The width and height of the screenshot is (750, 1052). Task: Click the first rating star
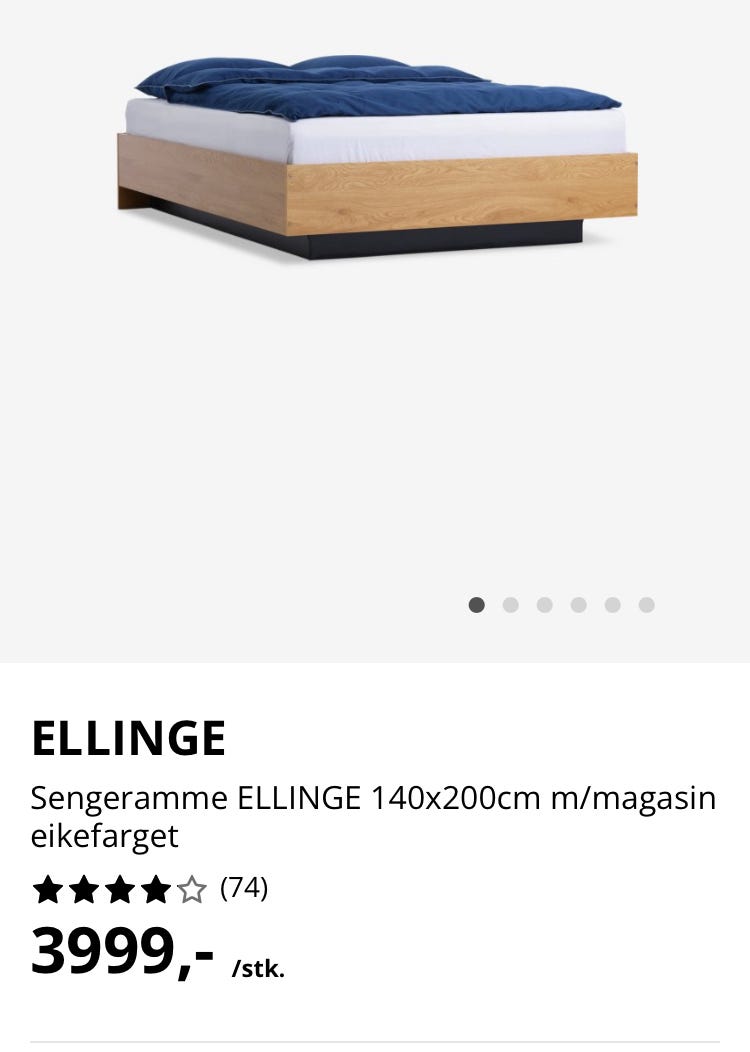[x=49, y=888]
